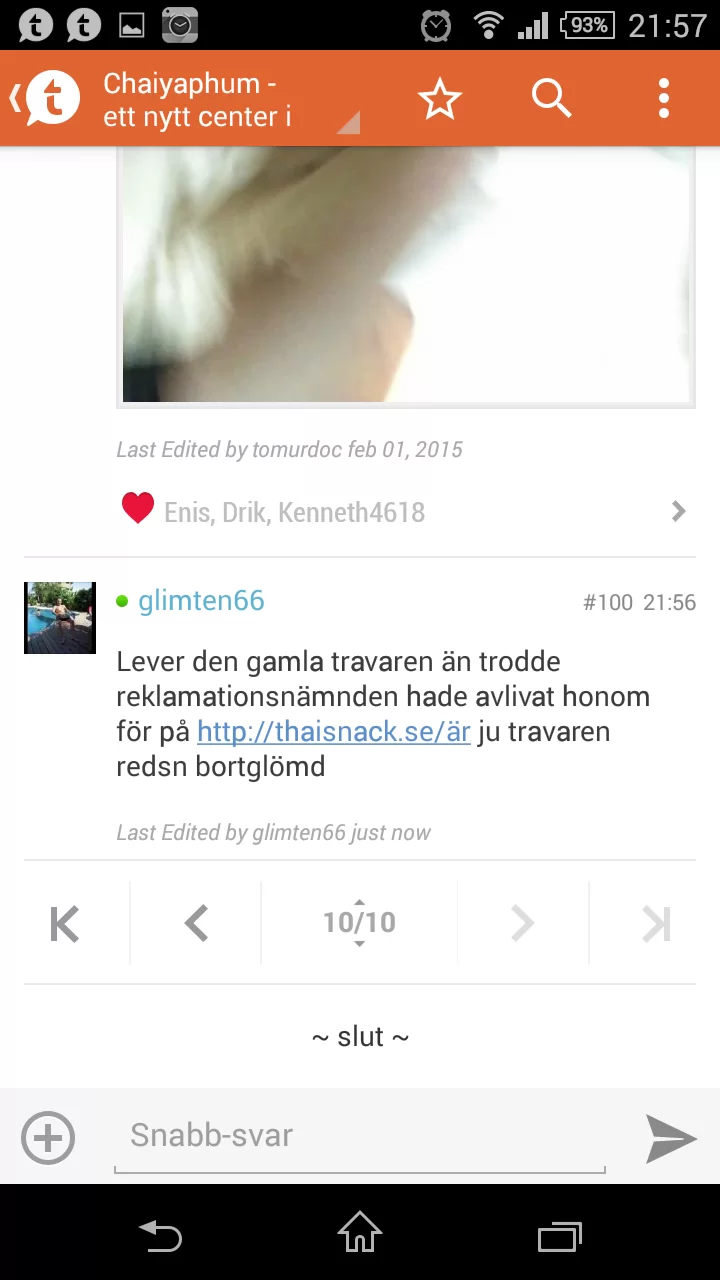The height and width of the screenshot is (1280, 720).
Task: Jump to the first page with the skip-back icon
Action: point(65,922)
